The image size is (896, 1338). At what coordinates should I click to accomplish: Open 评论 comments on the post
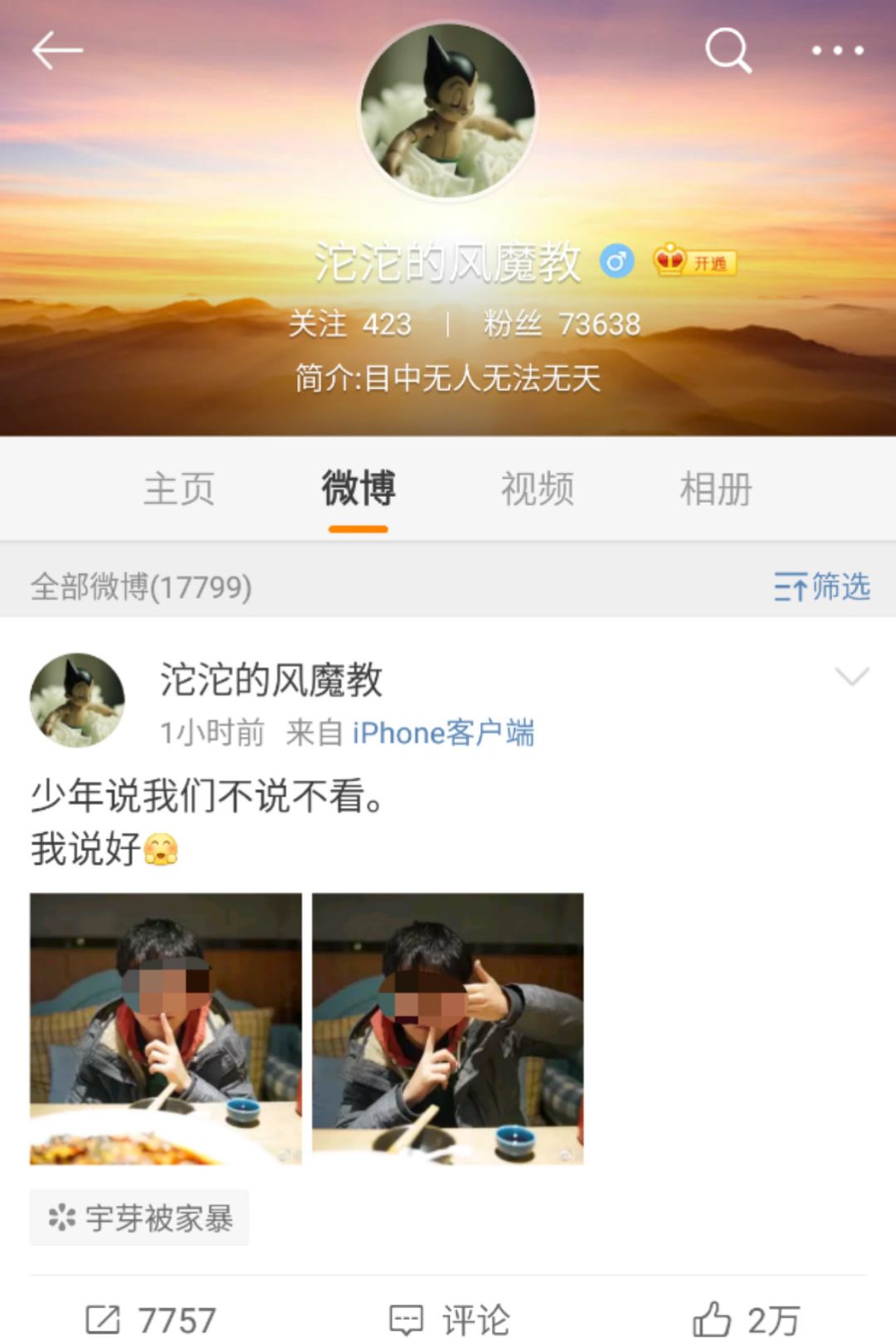pyautogui.click(x=450, y=1319)
